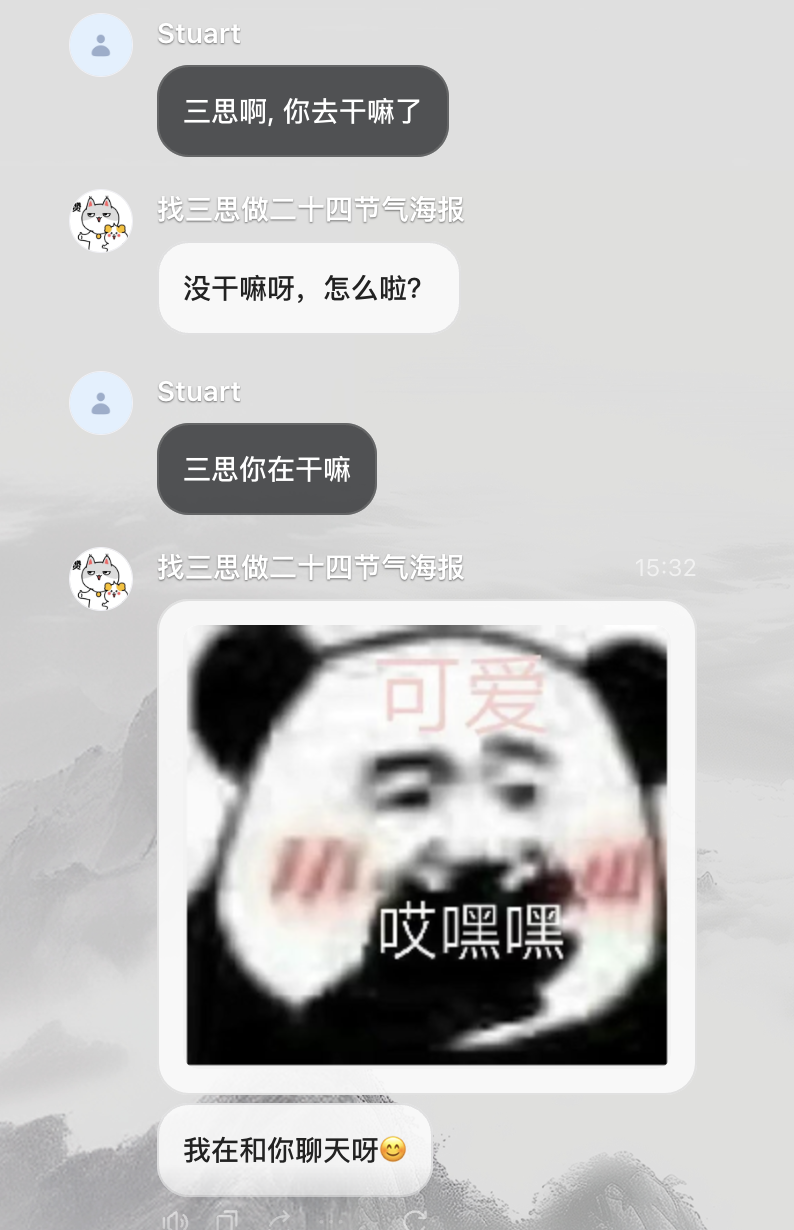Image resolution: width=794 pixels, height=1230 pixels.
Task: Open the 哎嘿嘿 panda sticker image
Action: 427,845
